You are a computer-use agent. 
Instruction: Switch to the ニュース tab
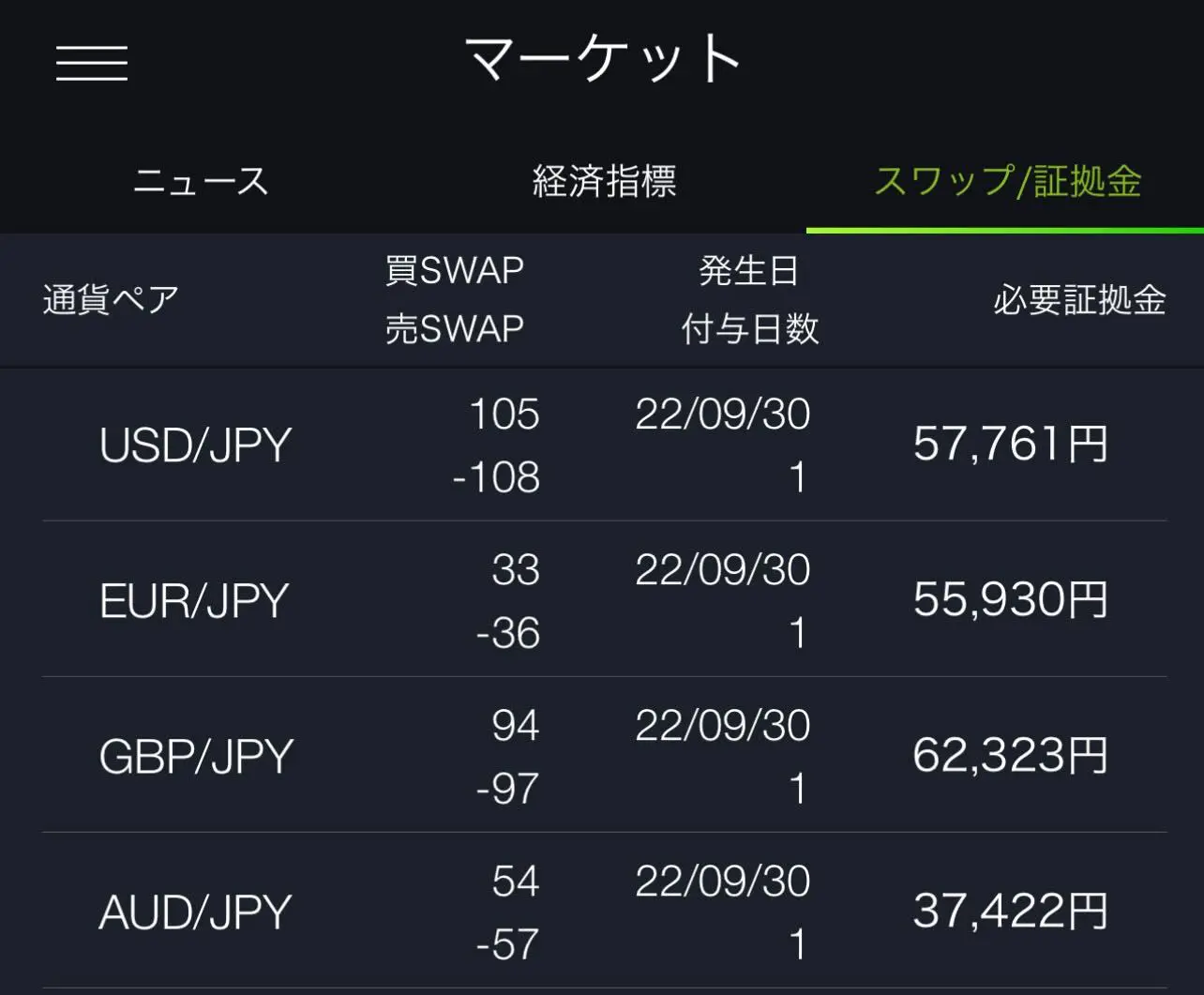pyautogui.click(x=201, y=181)
